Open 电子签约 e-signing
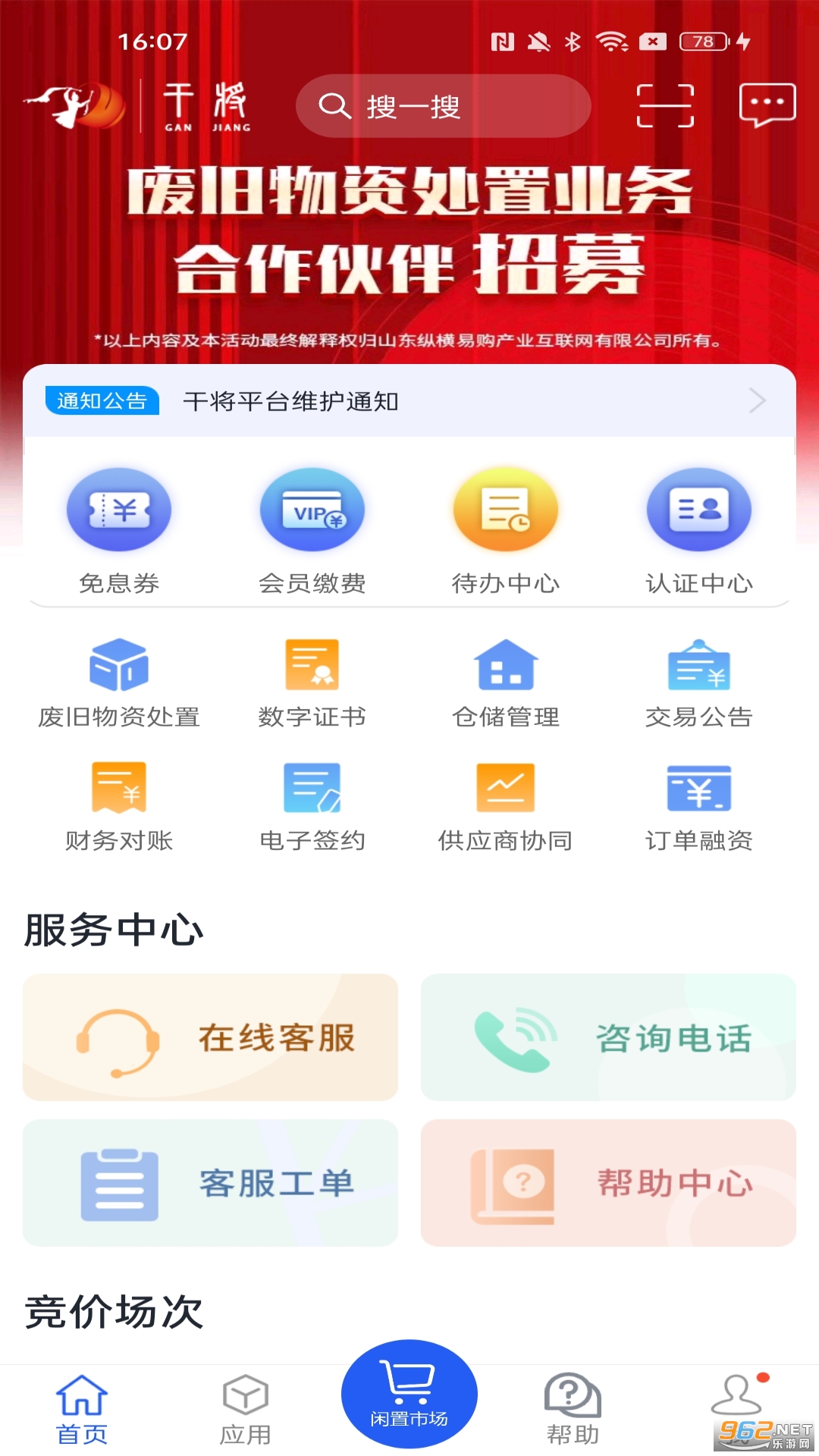 coord(312,807)
